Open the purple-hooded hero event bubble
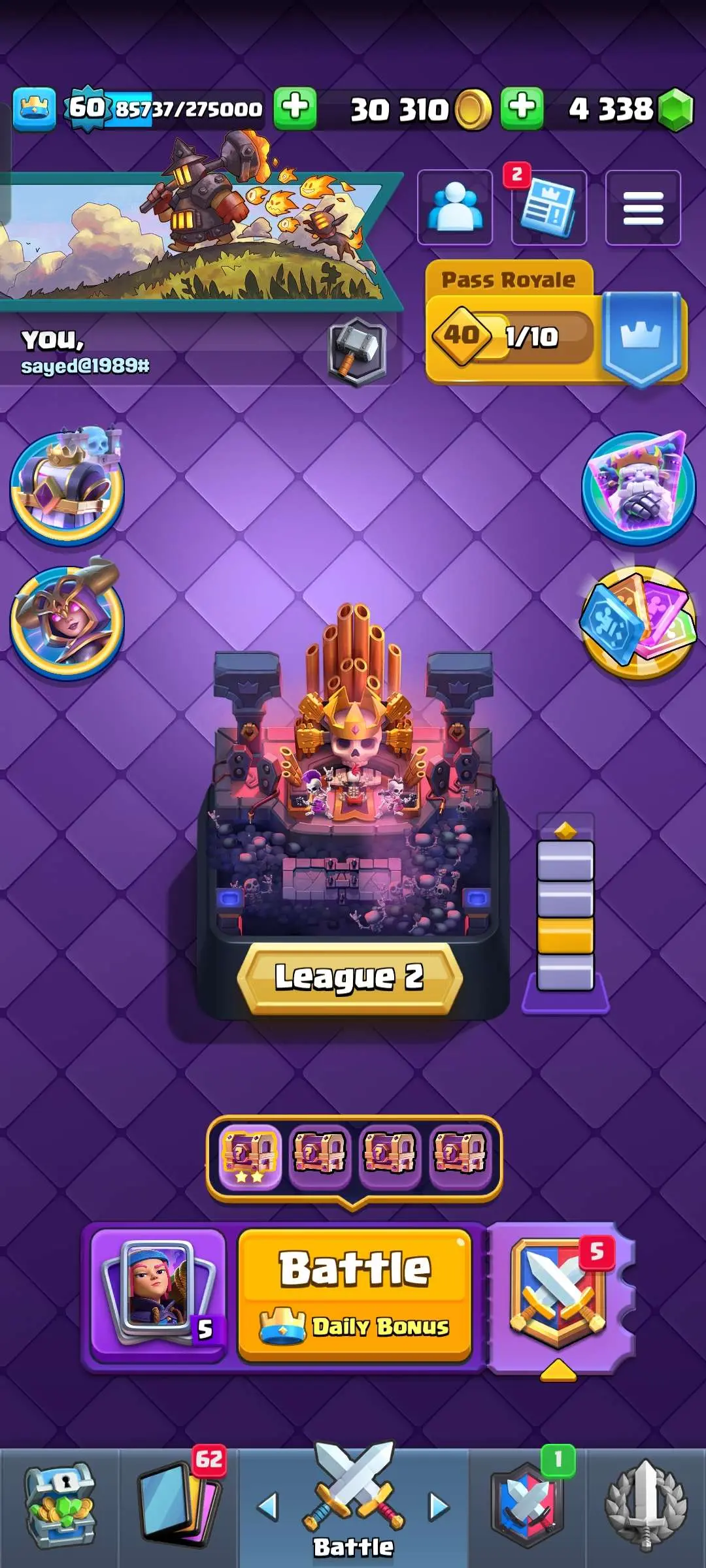 [67, 621]
